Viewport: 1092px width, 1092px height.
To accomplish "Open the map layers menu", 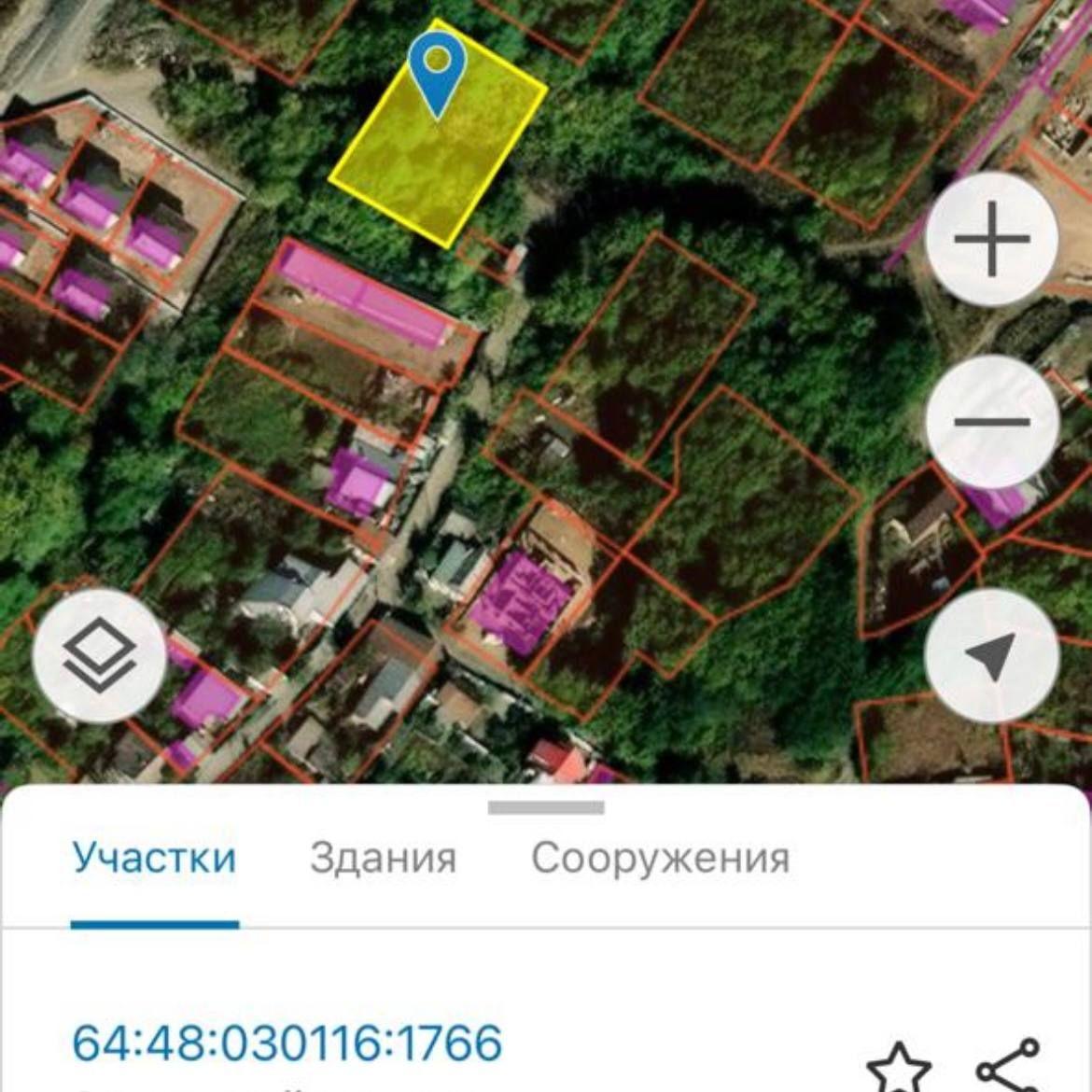I will pos(99,654).
